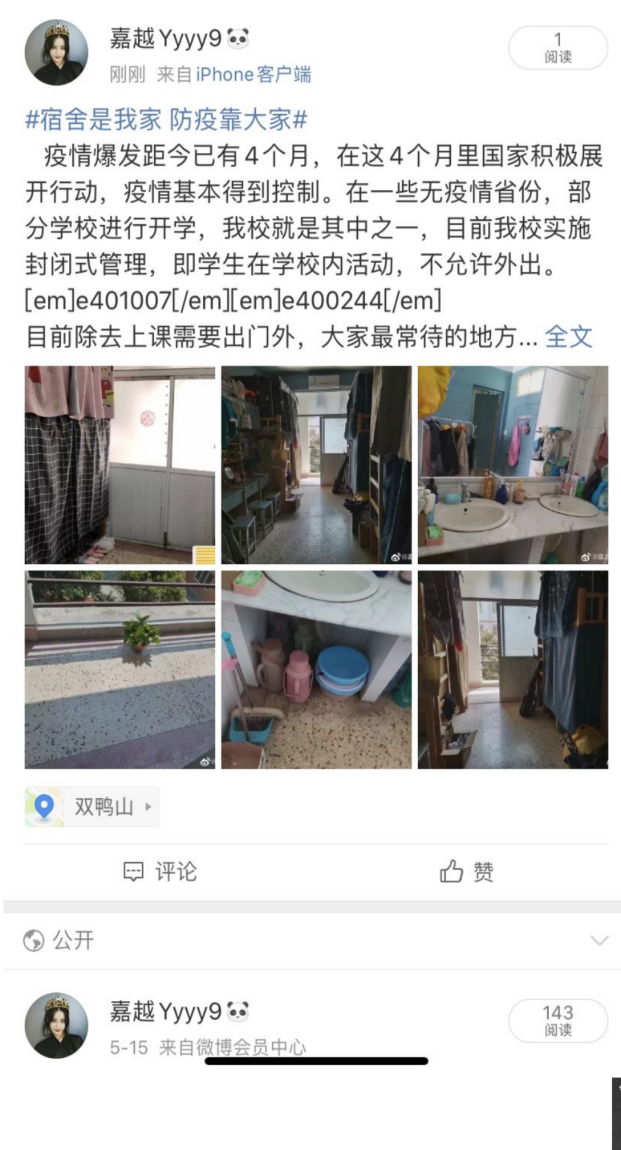Tap the 143 阅读 button
621x1150 pixels.
tap(558, 1020)
